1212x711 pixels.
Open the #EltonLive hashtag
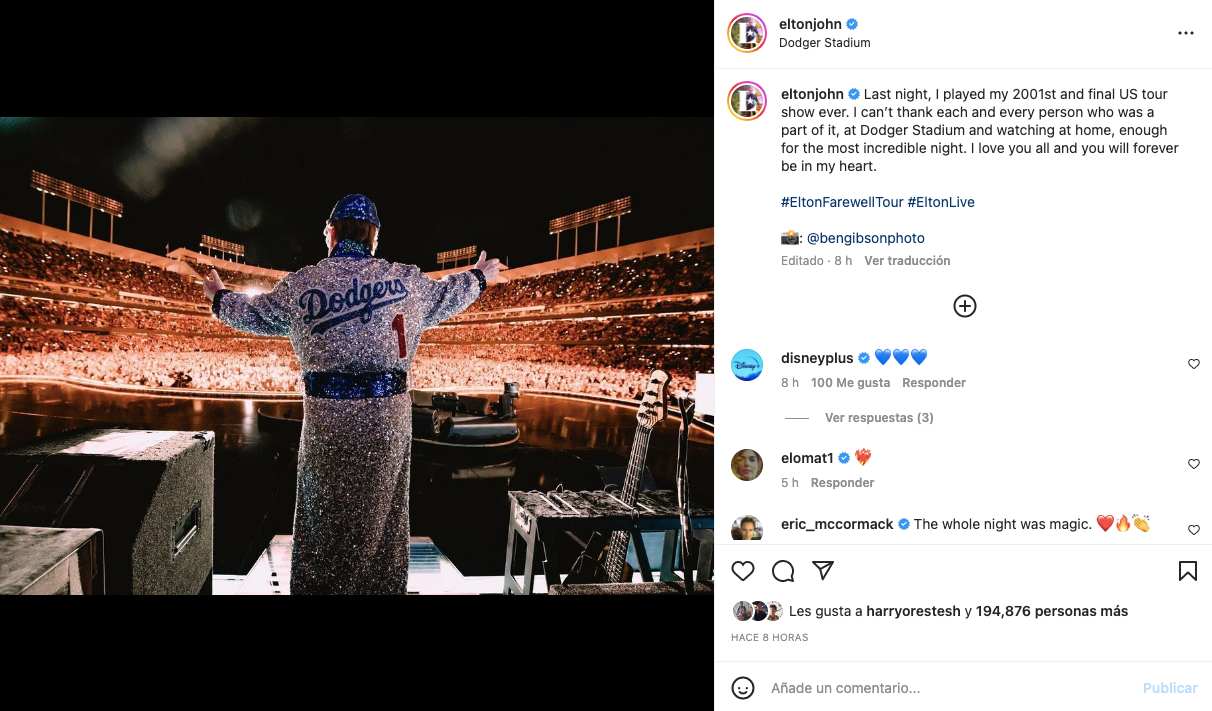click(x=941, y=202)
